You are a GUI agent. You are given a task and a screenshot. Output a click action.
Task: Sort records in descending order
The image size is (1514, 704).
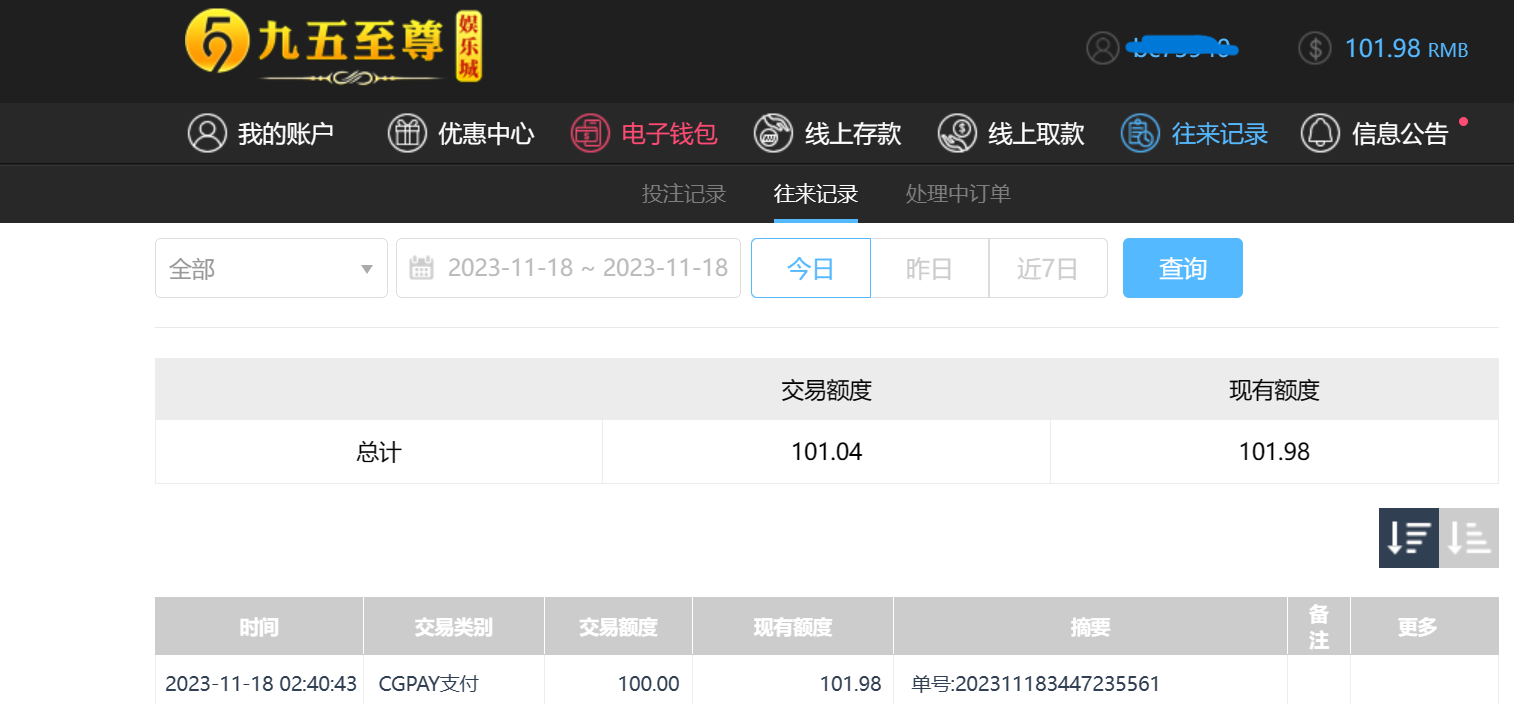coord(1408,538)
